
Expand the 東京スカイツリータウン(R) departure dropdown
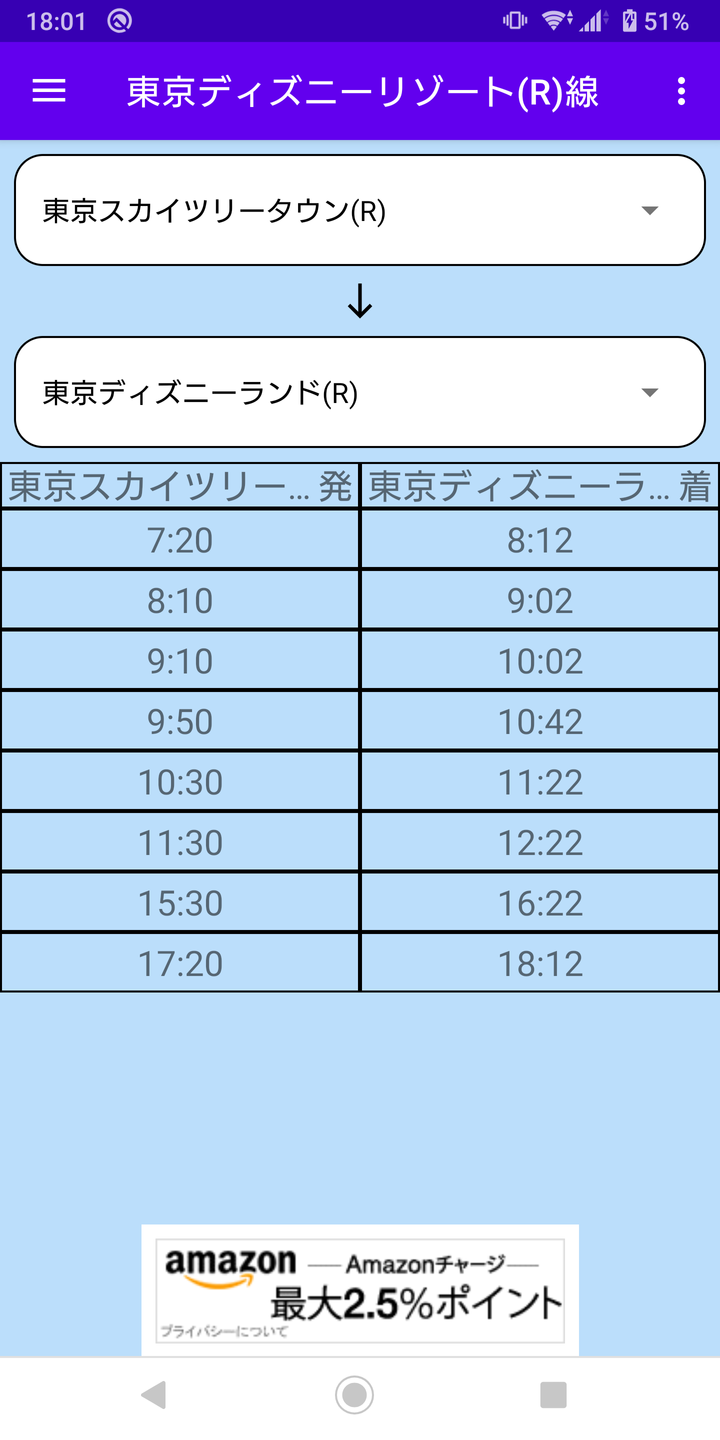pos(360,210)
